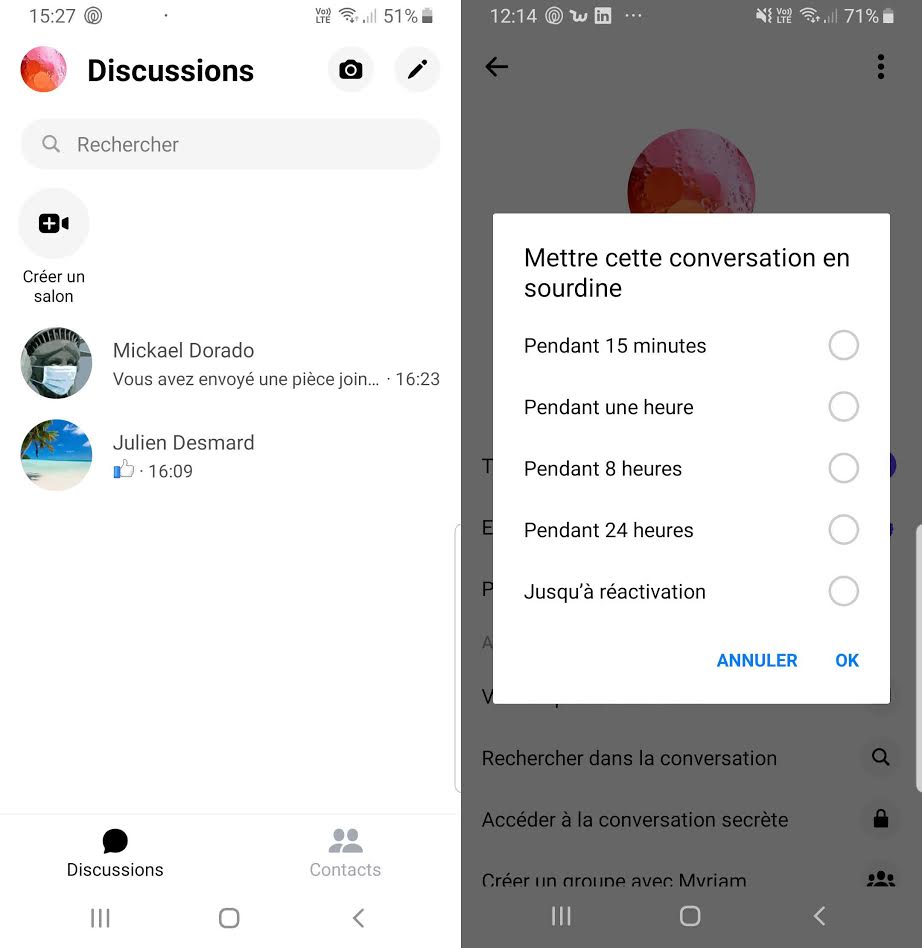This screenshot has height=948, width=922.
Task: Mute for Pendant 8 heures
Action: point(843,469)
